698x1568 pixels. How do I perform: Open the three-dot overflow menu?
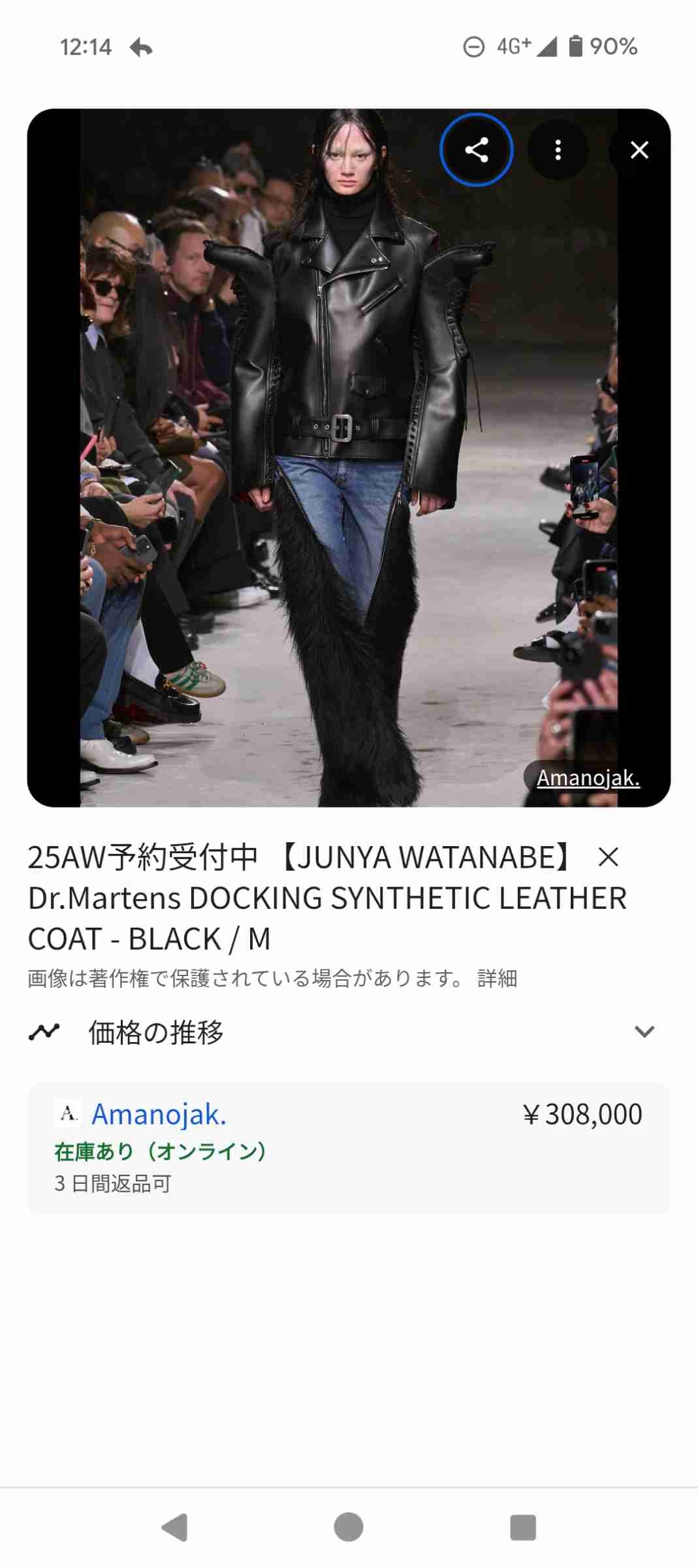(x=558, y=150)
